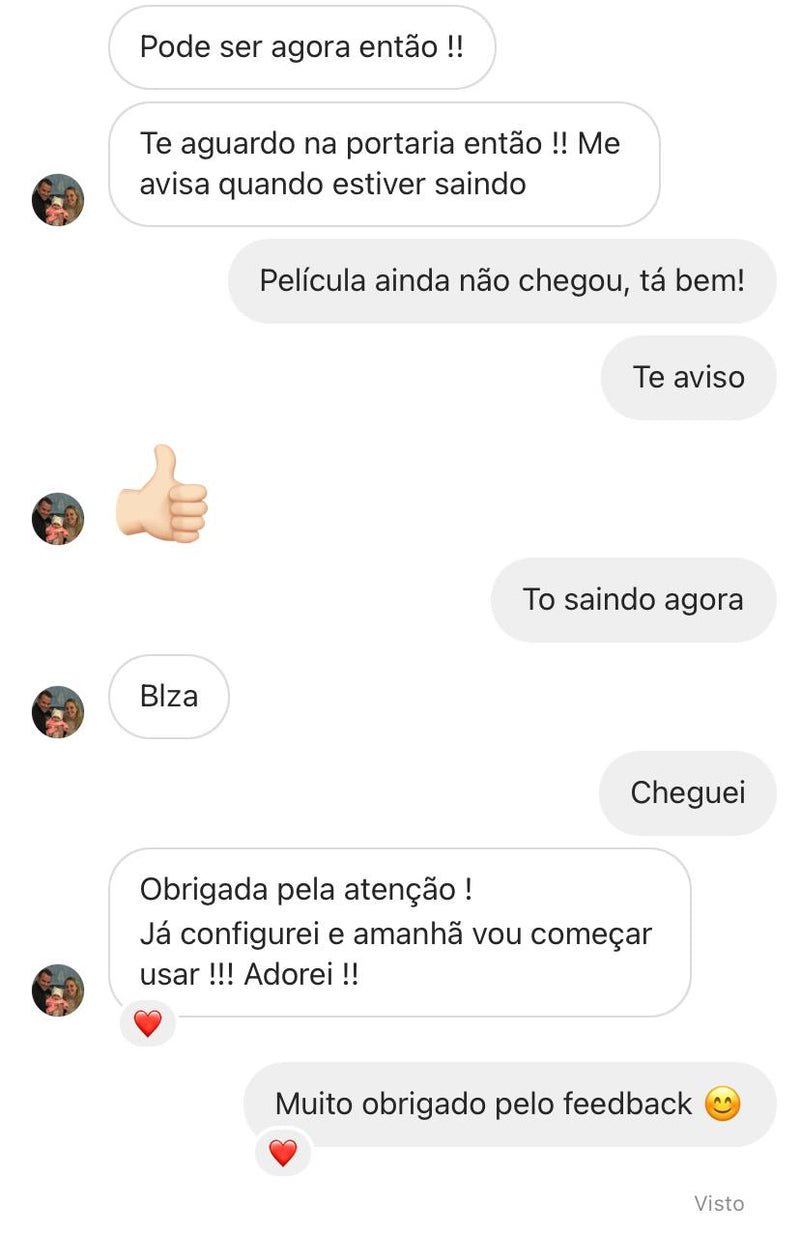Open heart reaction under "Muito obrigado pelo feedback"

283,1153
